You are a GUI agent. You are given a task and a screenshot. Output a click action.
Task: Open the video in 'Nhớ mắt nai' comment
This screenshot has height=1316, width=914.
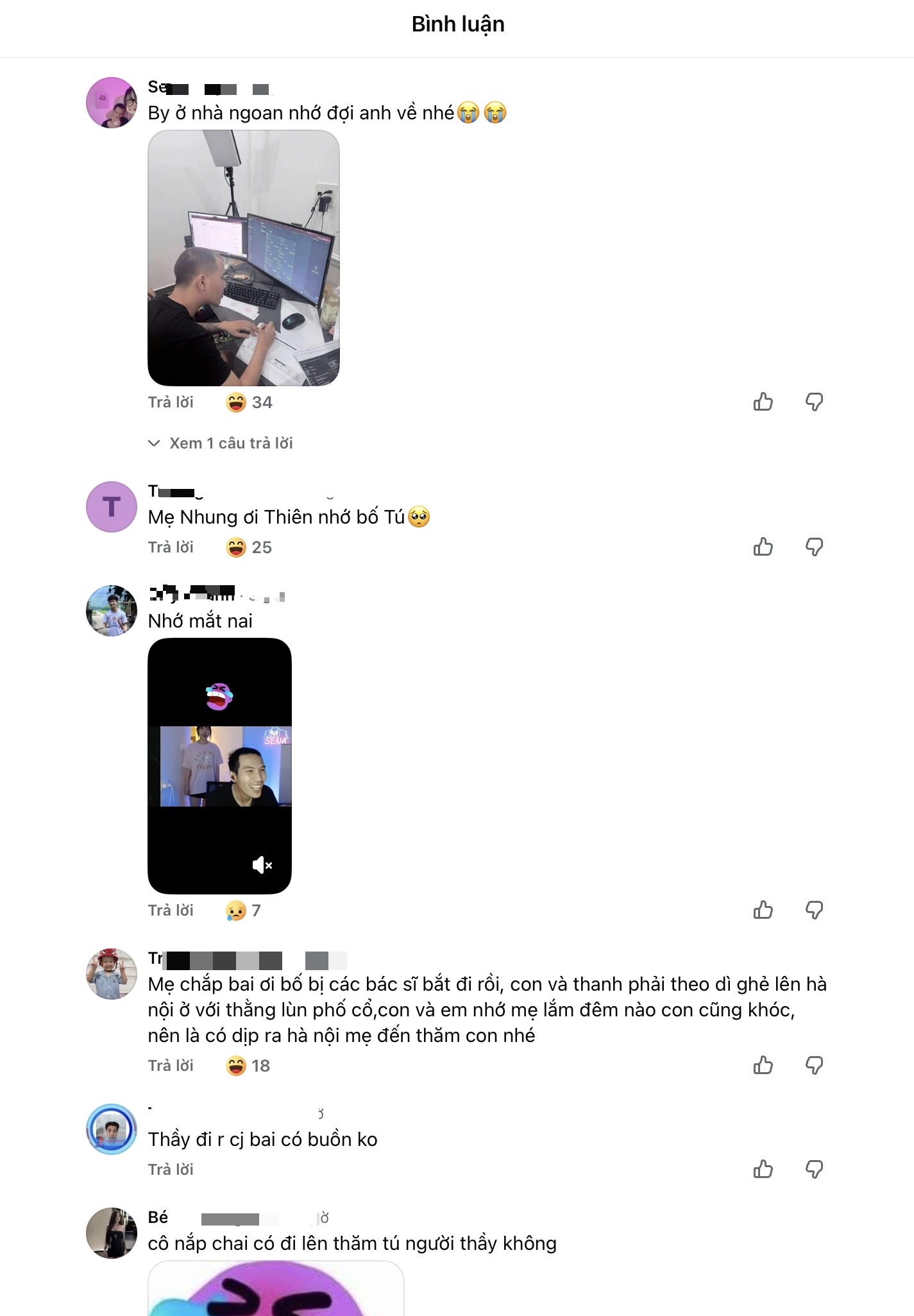coord(219,765)
